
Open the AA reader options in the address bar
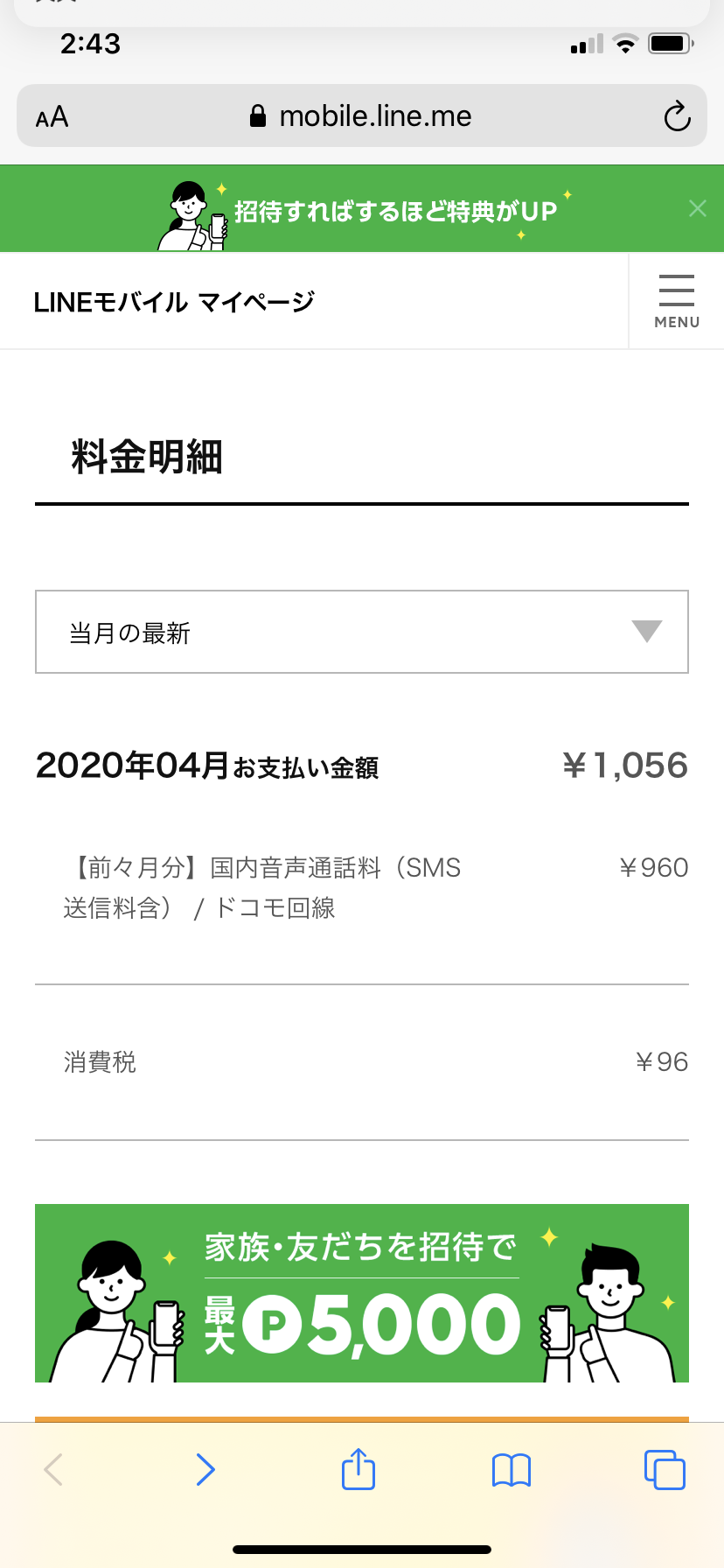click(52, 116)
